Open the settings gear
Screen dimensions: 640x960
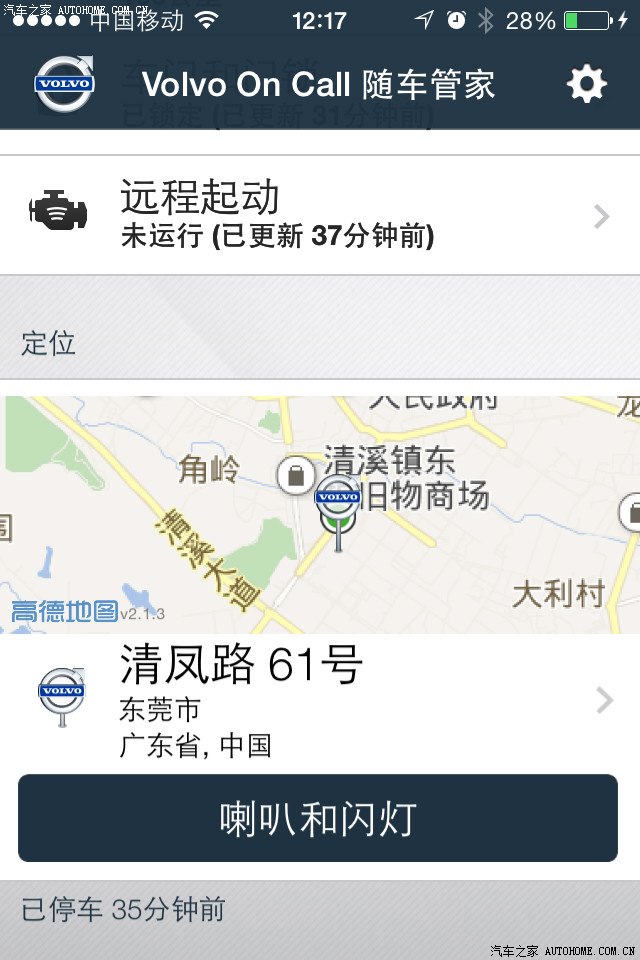[x=587, y=85]
